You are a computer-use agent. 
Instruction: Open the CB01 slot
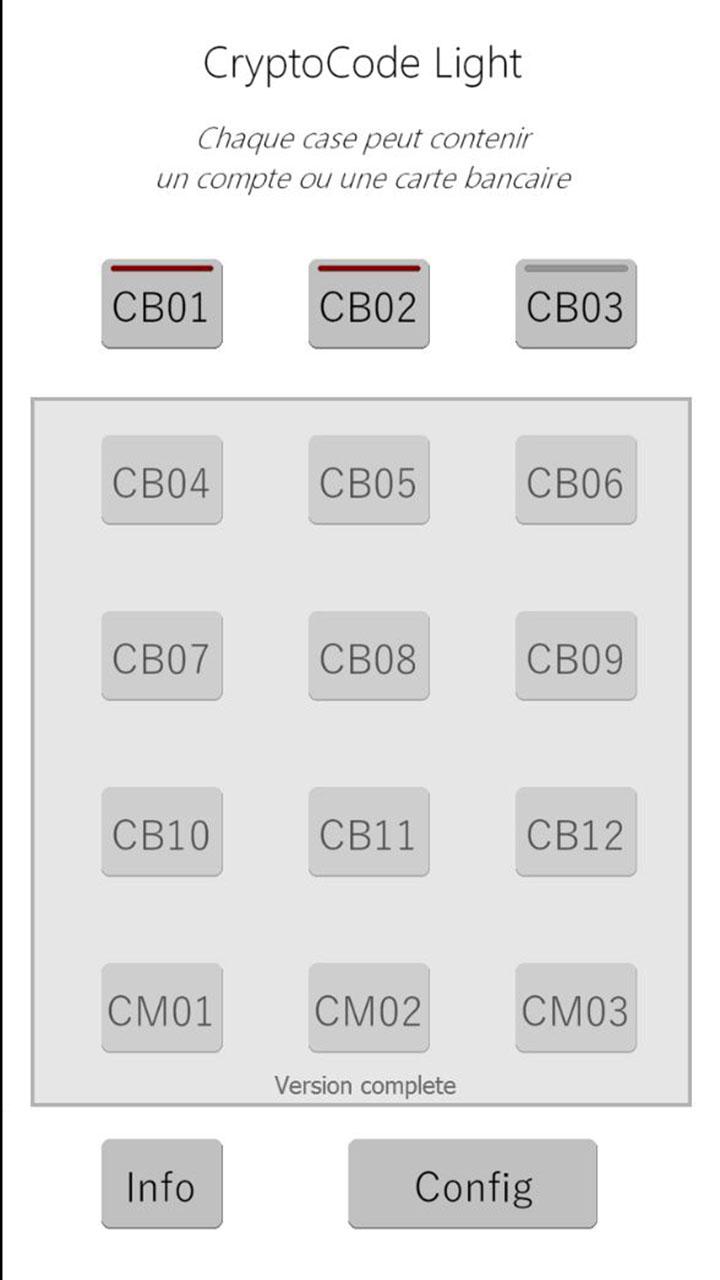coord(161,305)
